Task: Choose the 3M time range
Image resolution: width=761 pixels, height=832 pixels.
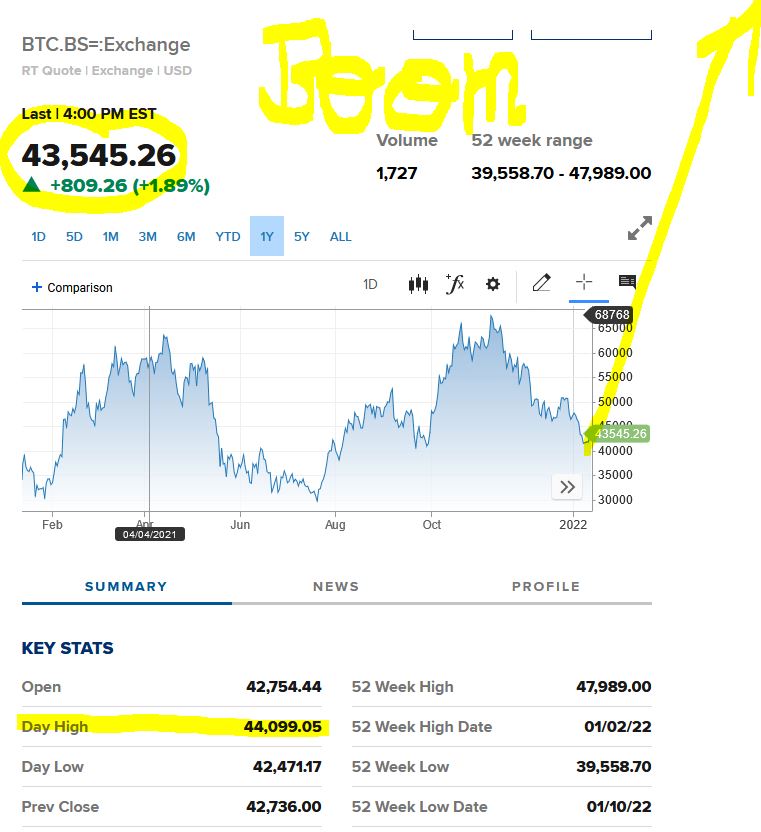Action: click(147, 237)
